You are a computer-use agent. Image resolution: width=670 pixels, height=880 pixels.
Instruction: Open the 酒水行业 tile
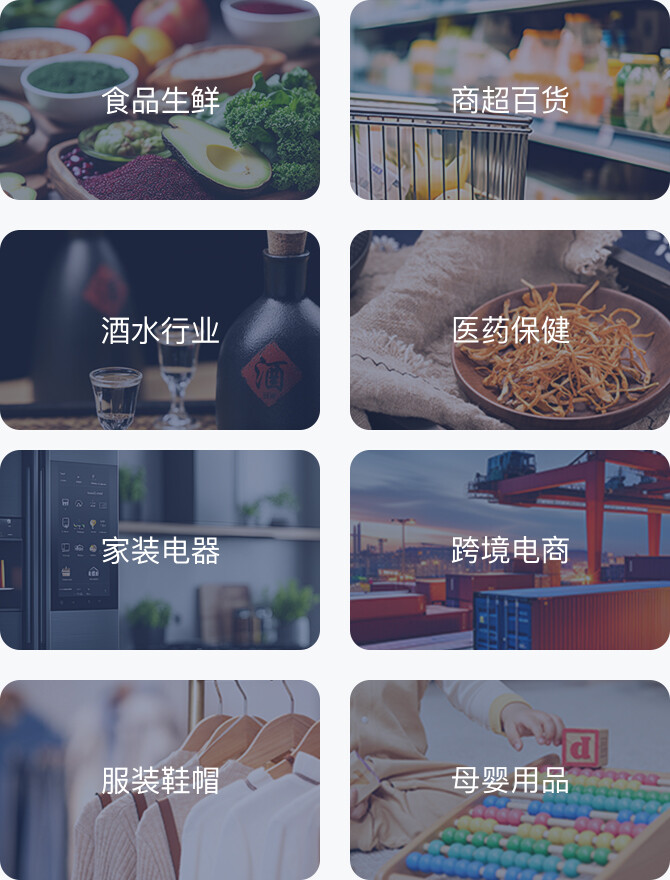160,330
